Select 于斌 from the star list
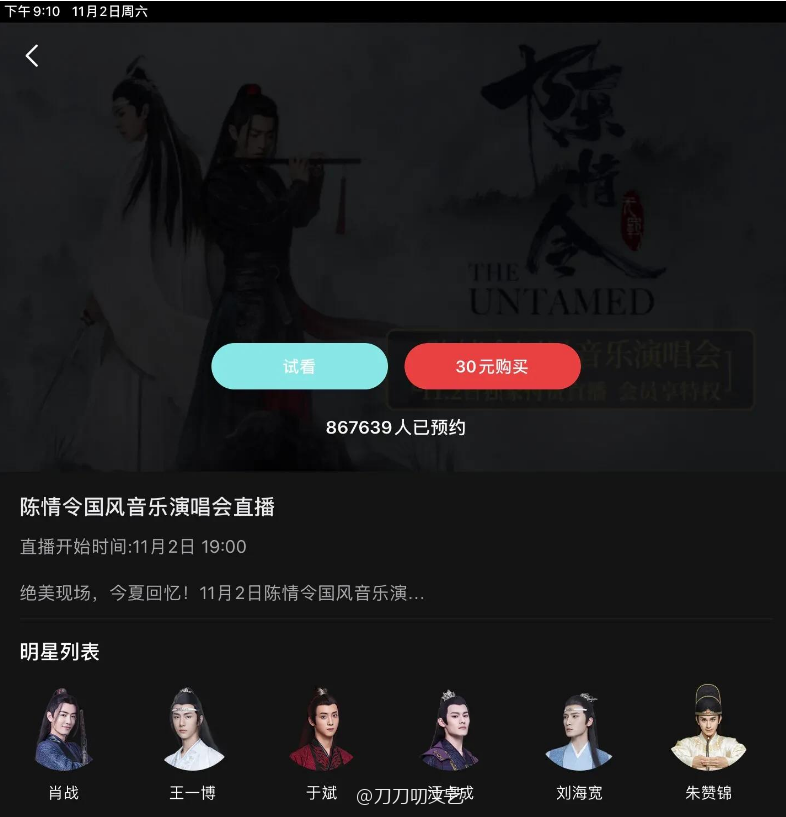Viewport: 786px width, 817px height. [x=321, y=731]
